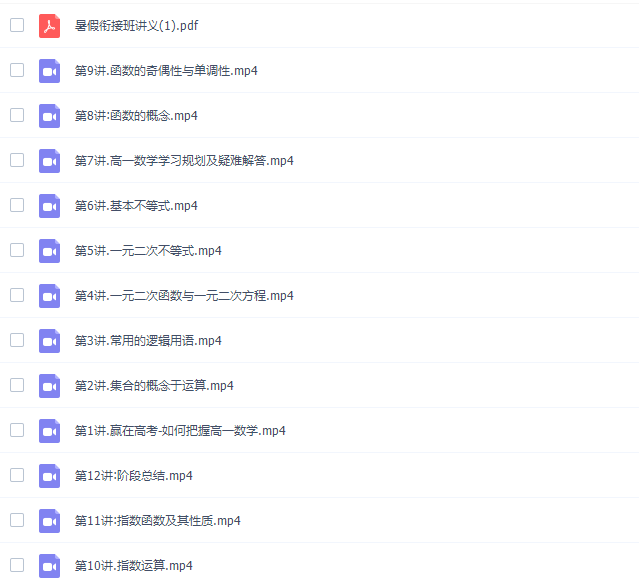Play 第6讲.基本不等式.mp4
Image resolution: width=639 pixels, height=581 pixels.
pos(136,206)
